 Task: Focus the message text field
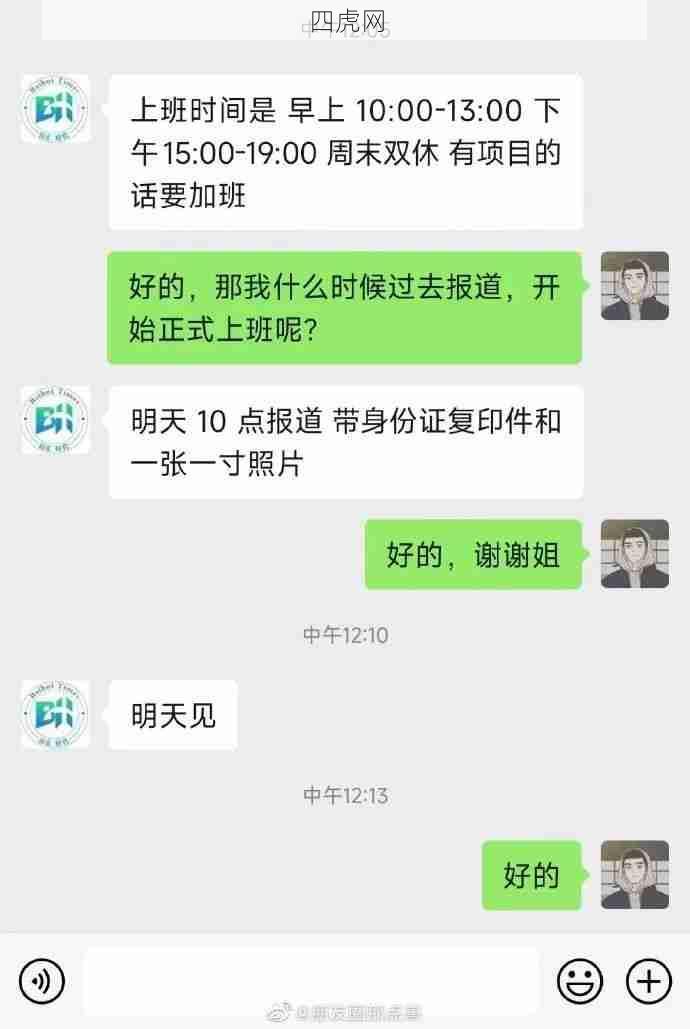[x=310, y=980]
